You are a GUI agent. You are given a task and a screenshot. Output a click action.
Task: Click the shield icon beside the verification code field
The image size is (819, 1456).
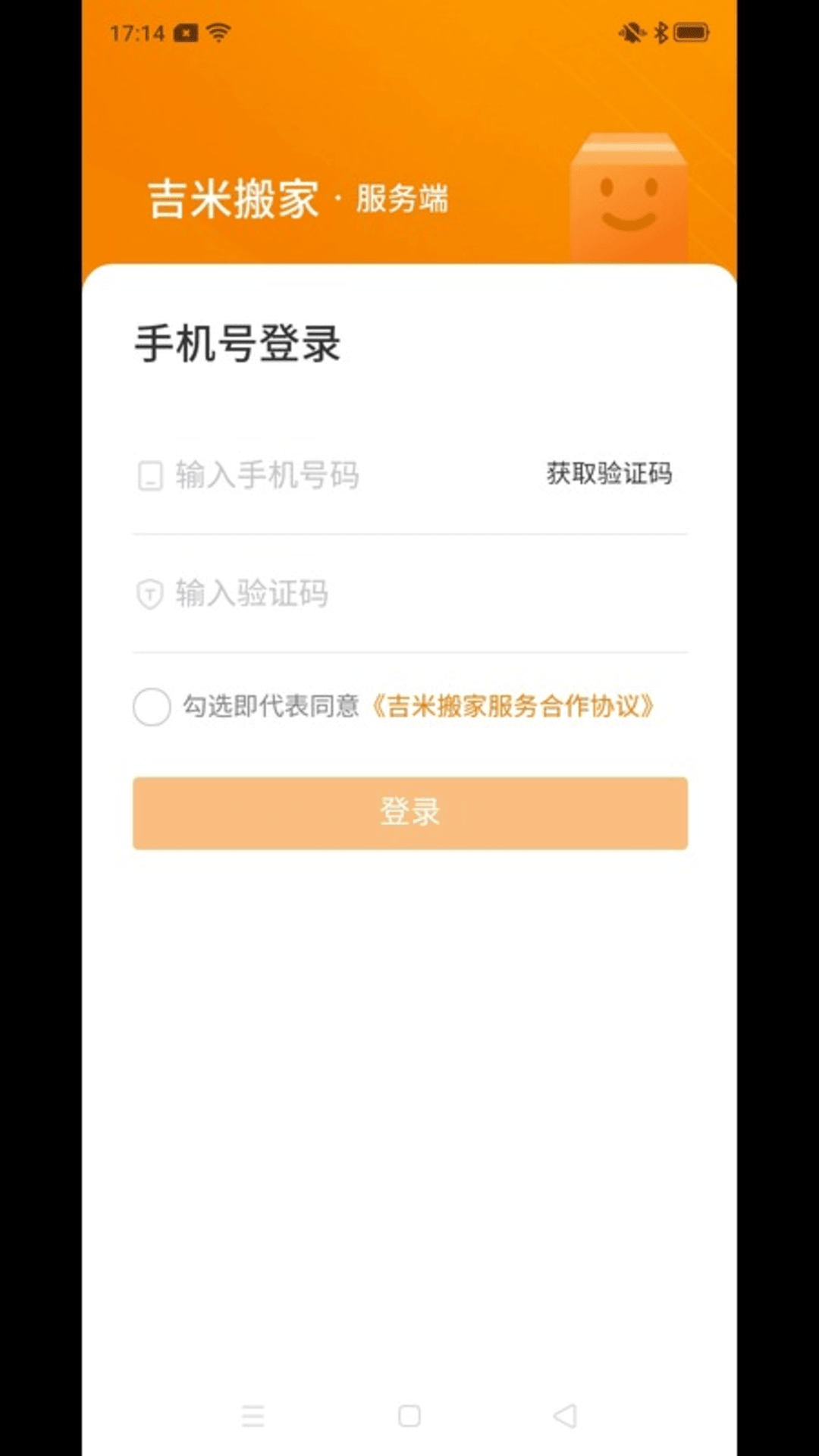tap(152, 595)
